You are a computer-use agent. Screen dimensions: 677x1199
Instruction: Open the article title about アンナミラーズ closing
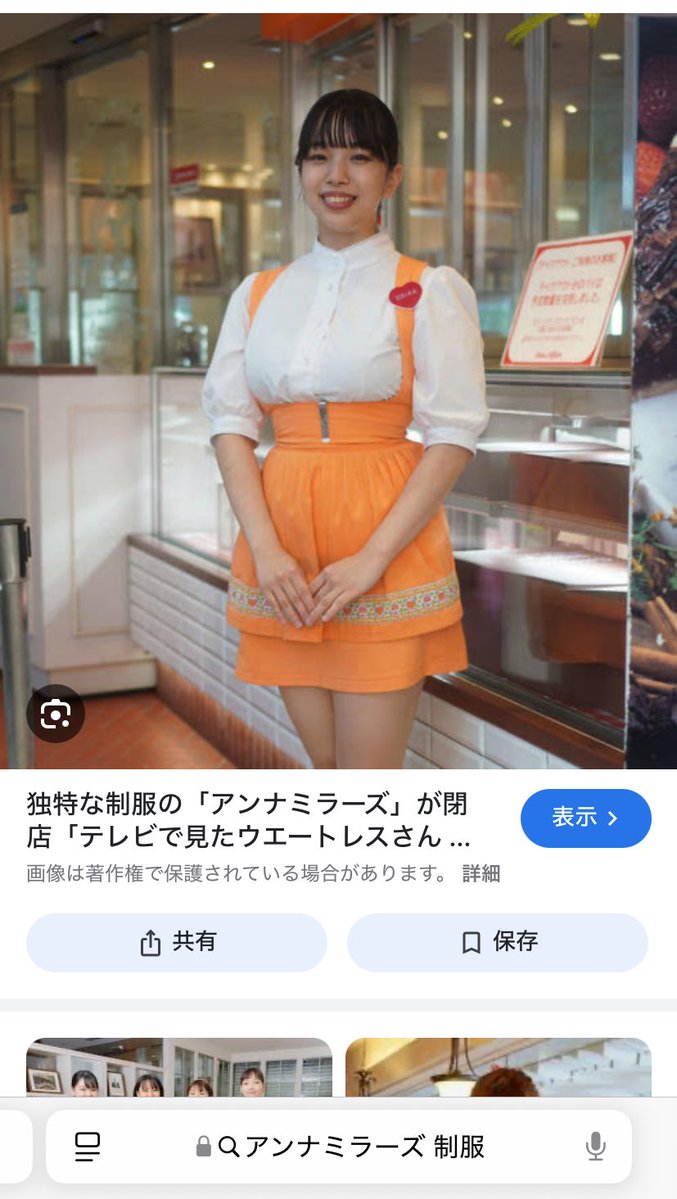[x=248, y=820]
